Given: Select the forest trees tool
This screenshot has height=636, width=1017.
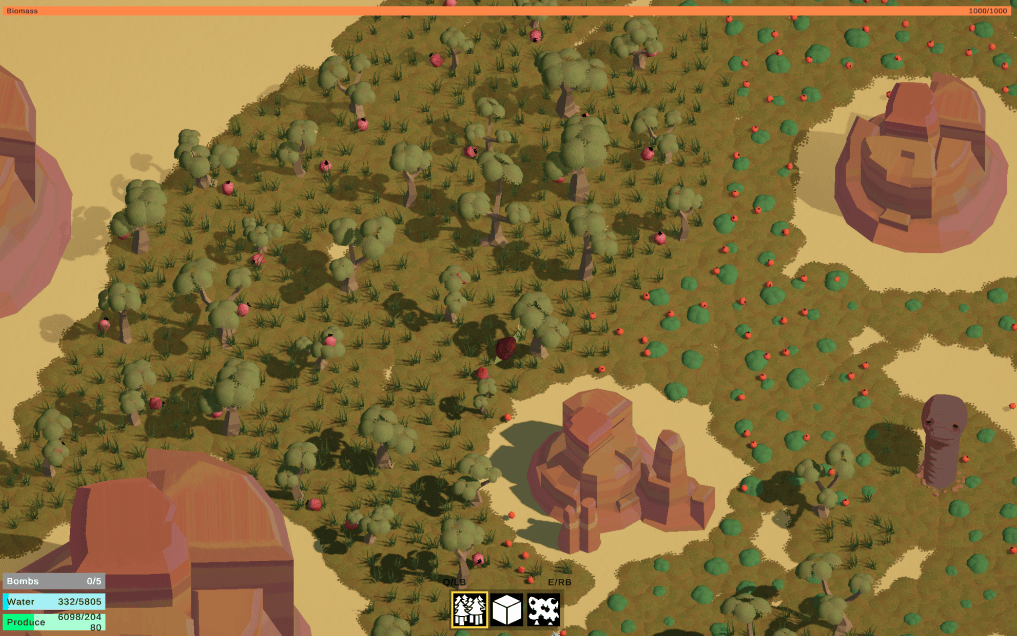Looking at the screenshot, I should (470, 609).
